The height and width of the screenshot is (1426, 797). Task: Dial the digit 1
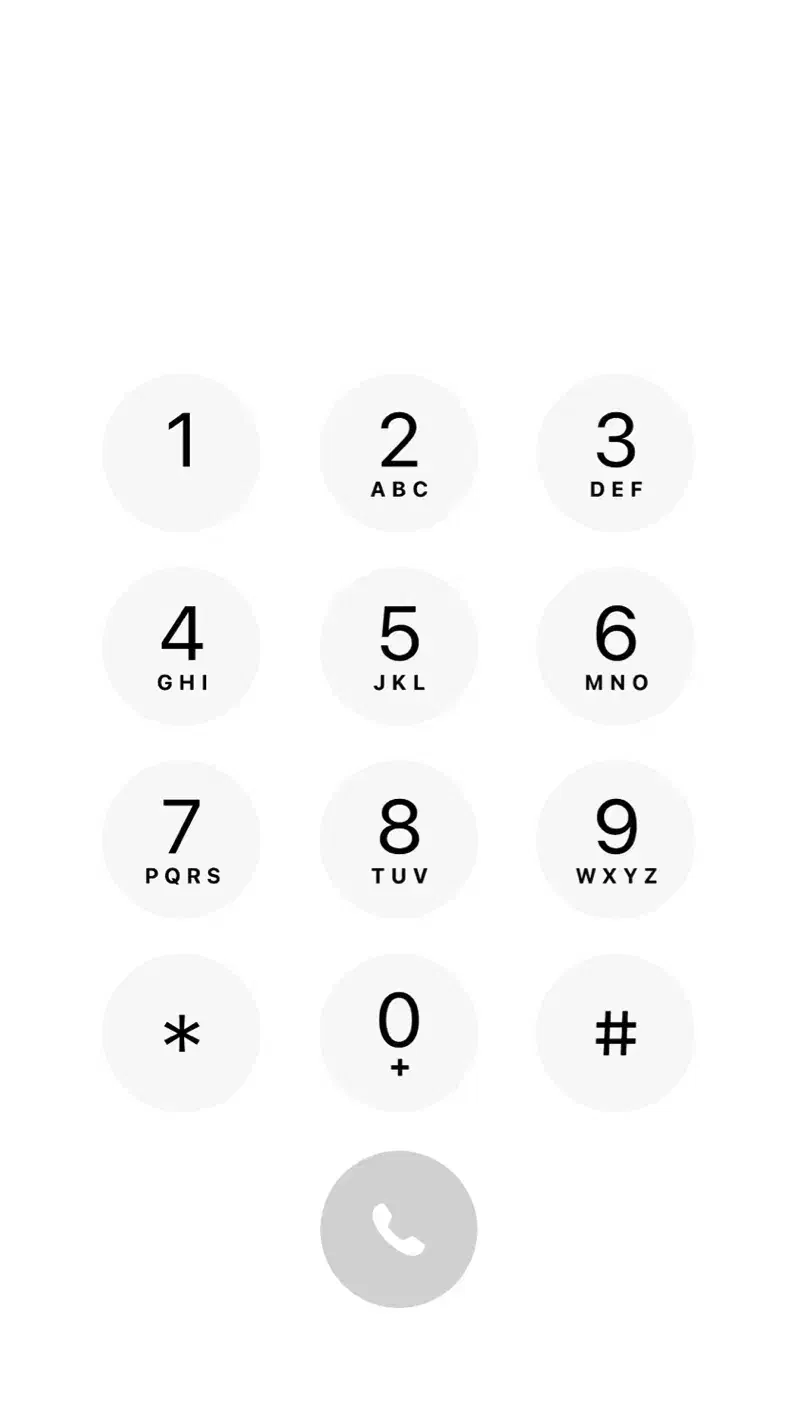tap(181, 452)
